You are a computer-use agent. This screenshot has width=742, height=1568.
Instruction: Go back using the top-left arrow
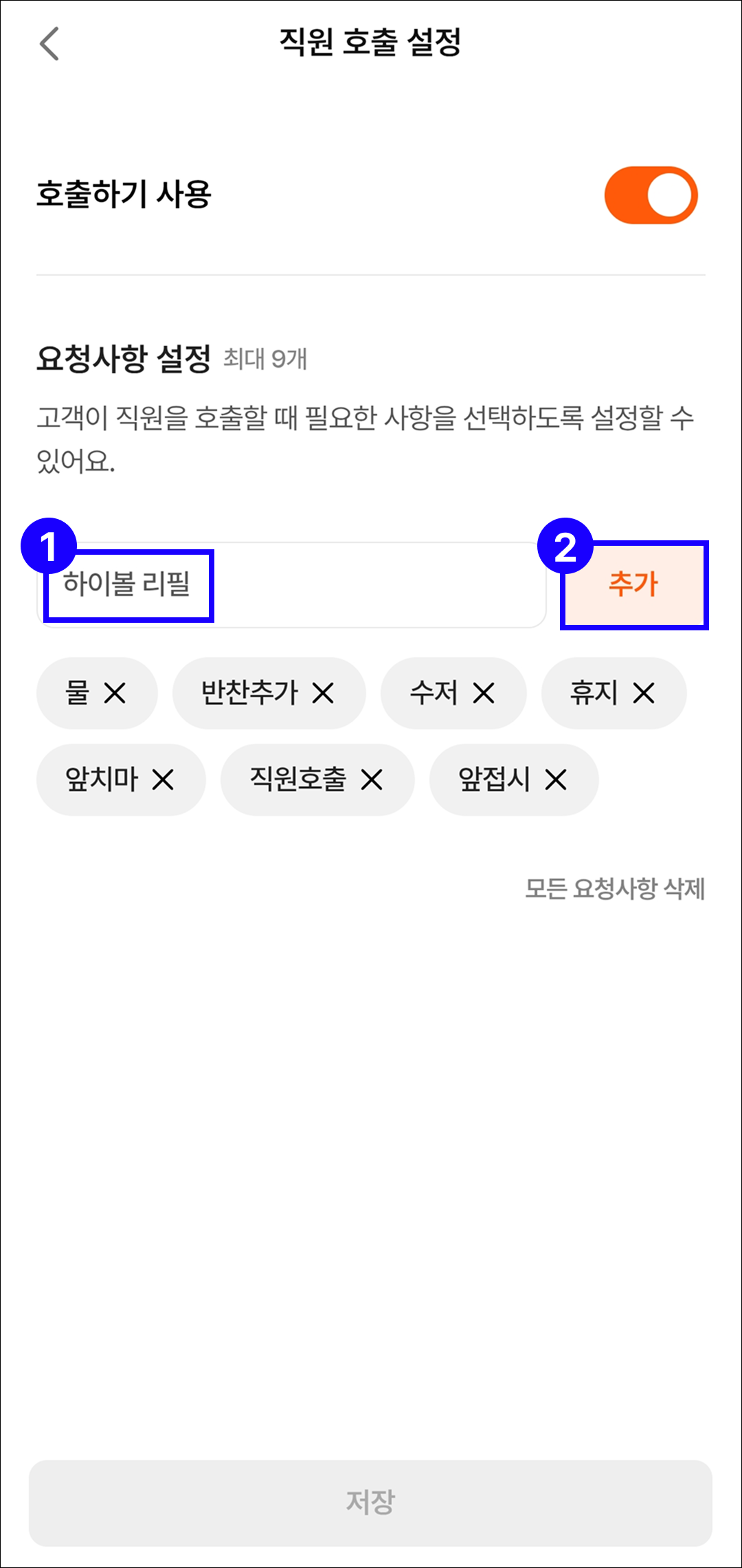(x=49, y=44)
